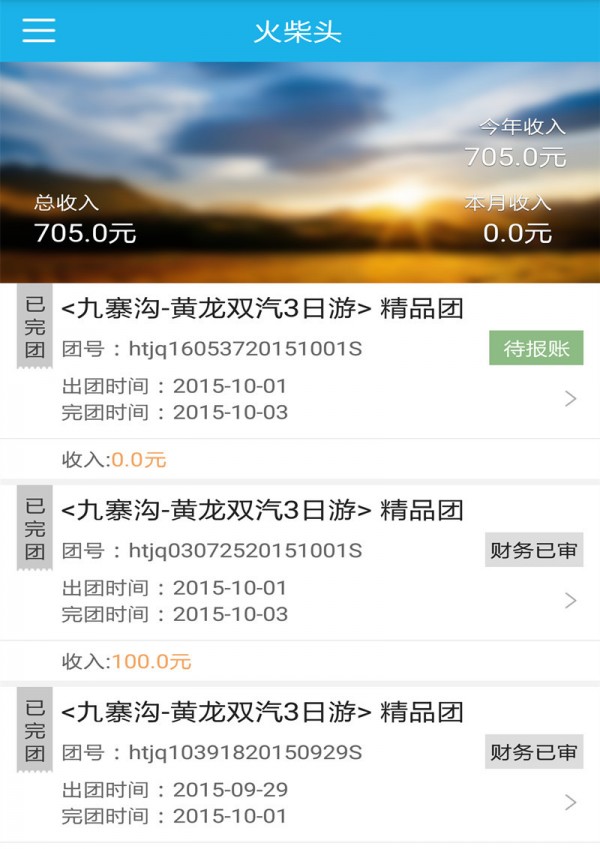Open the hamburger drawer menu
The width and height of the screenshot is (600, 849).
[x=39, y=31]
